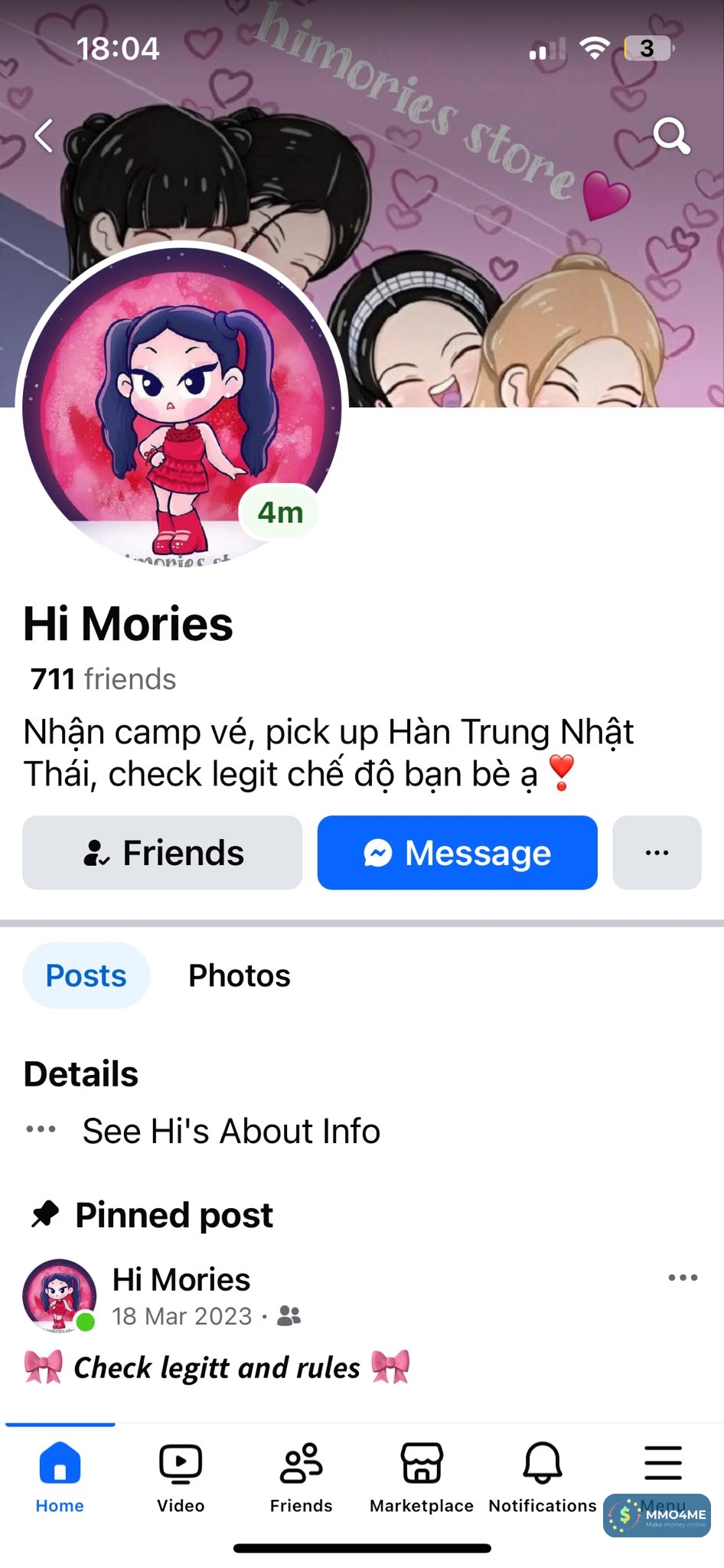Image resolution: width=724 pixels, height=1568 pixels.
Task: Open the Friends status button
Action: [162, 853]
